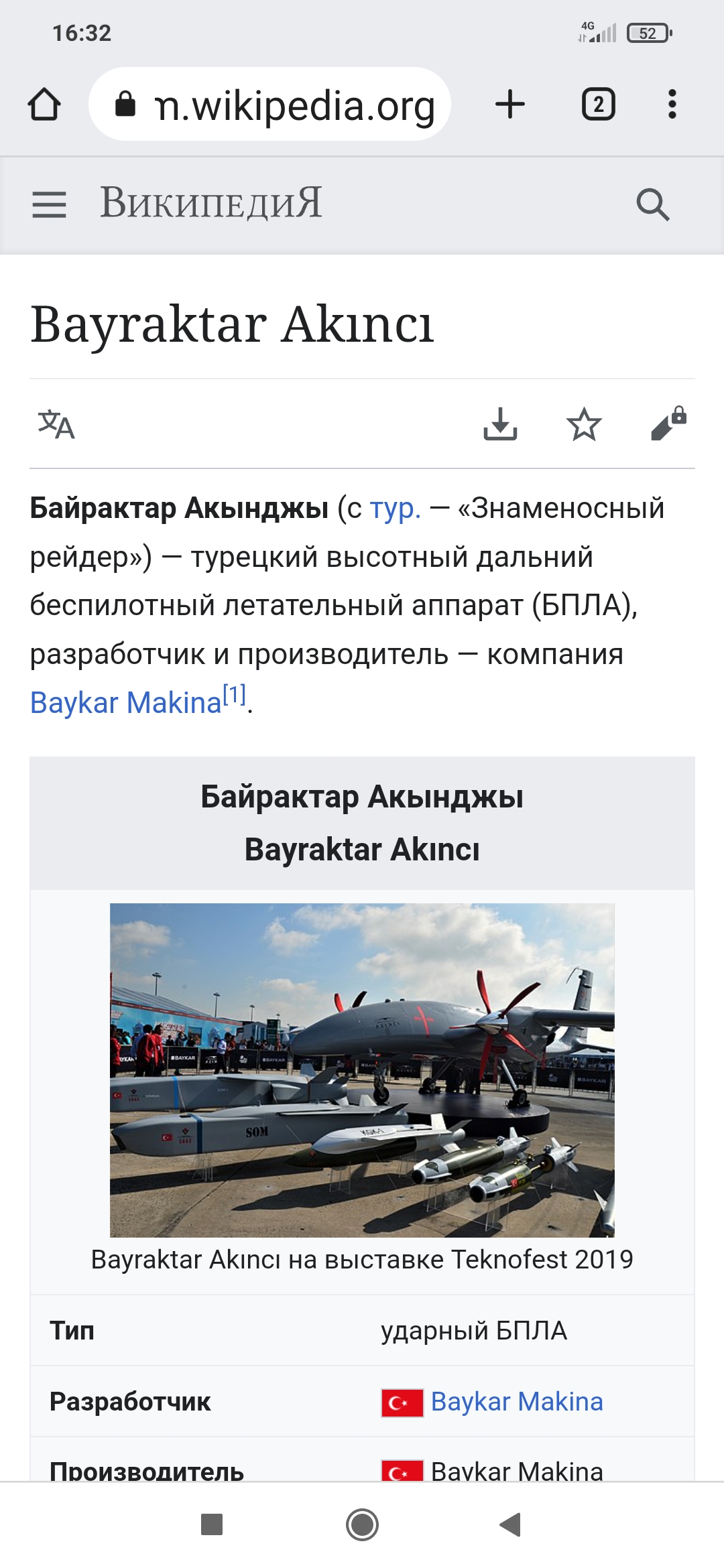Go to the browser home page

pyautogui.click(x=44, y=105)
